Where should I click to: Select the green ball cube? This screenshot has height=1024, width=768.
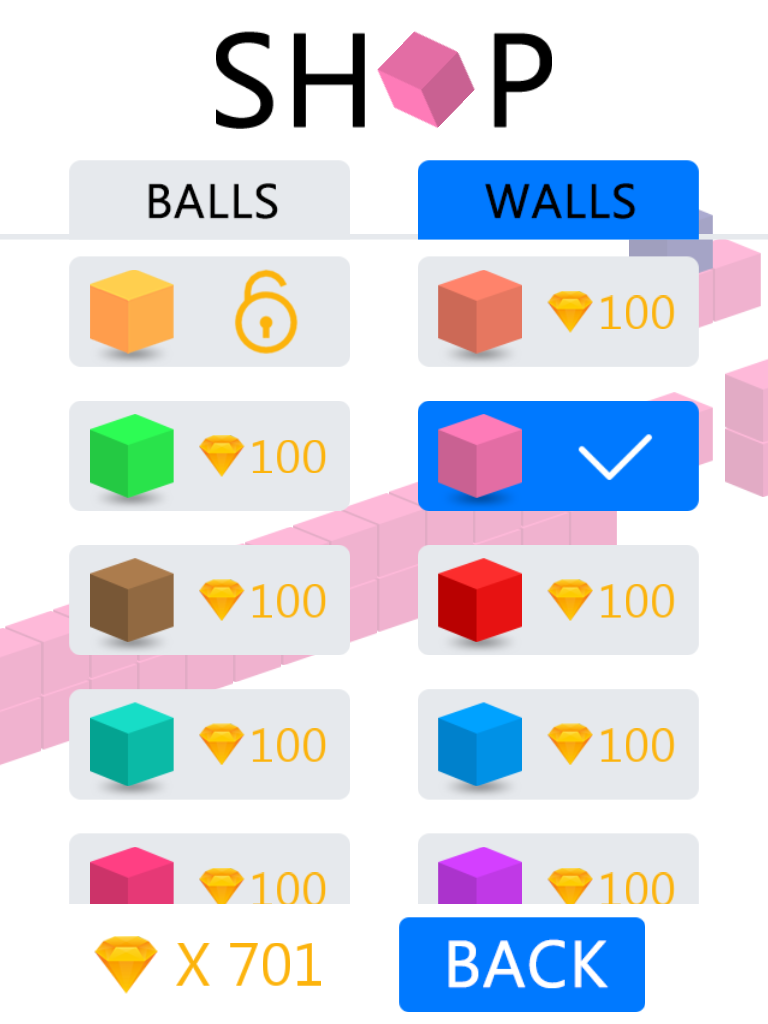(x=208, y=456)
